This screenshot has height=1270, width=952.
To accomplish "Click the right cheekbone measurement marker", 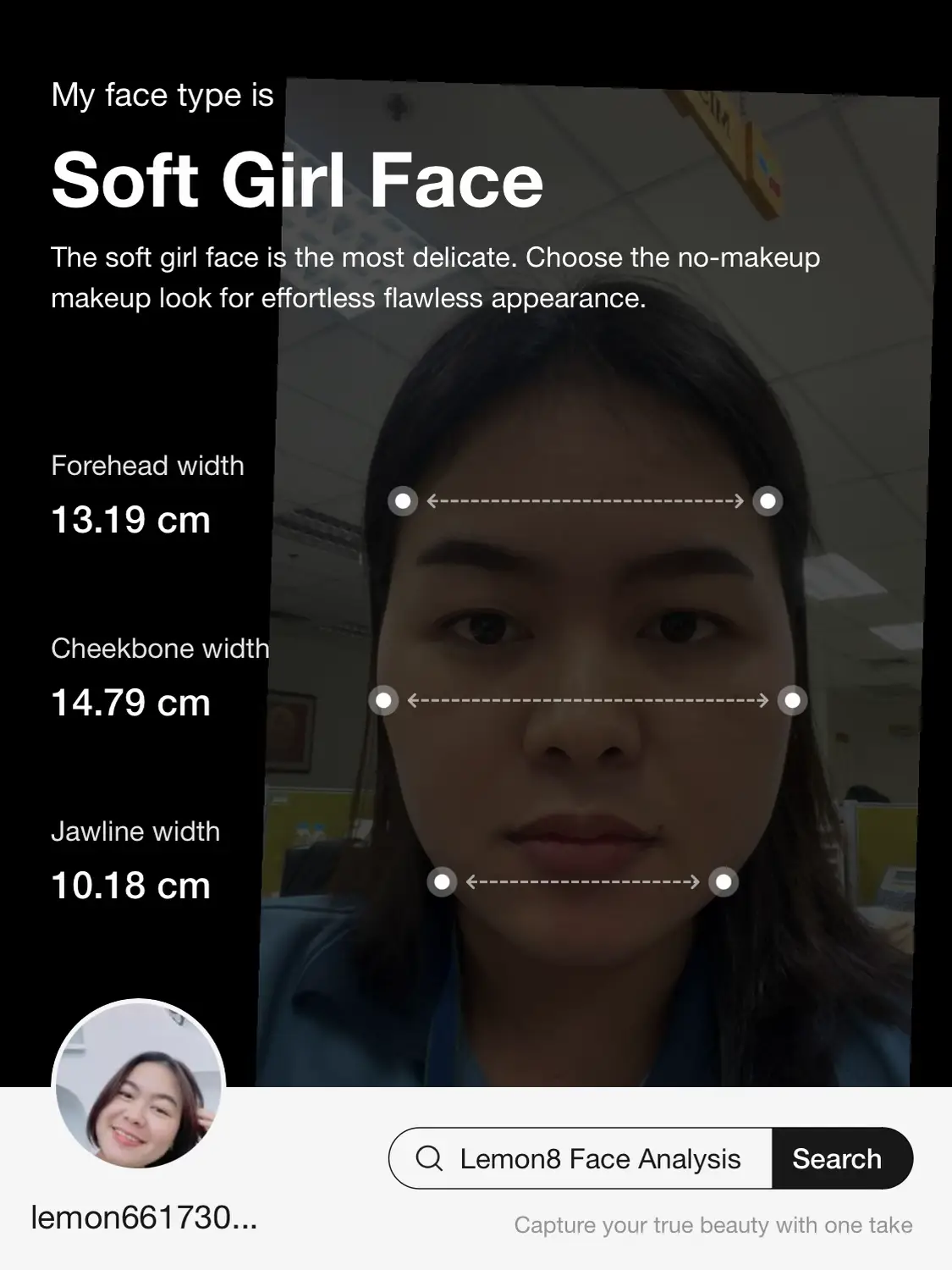I will pos(792,700).
